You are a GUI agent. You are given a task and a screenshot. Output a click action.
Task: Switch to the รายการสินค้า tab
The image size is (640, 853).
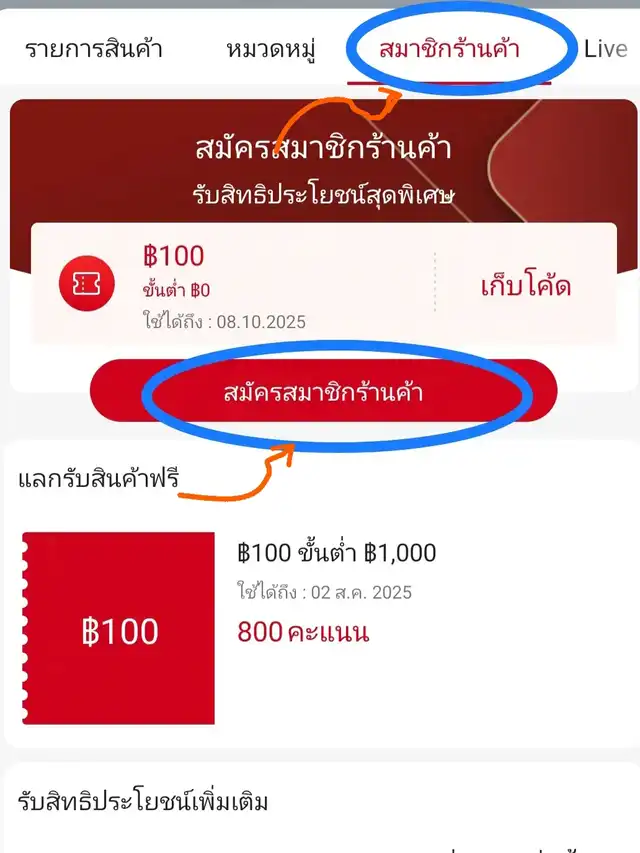click(x=93, y=49)
